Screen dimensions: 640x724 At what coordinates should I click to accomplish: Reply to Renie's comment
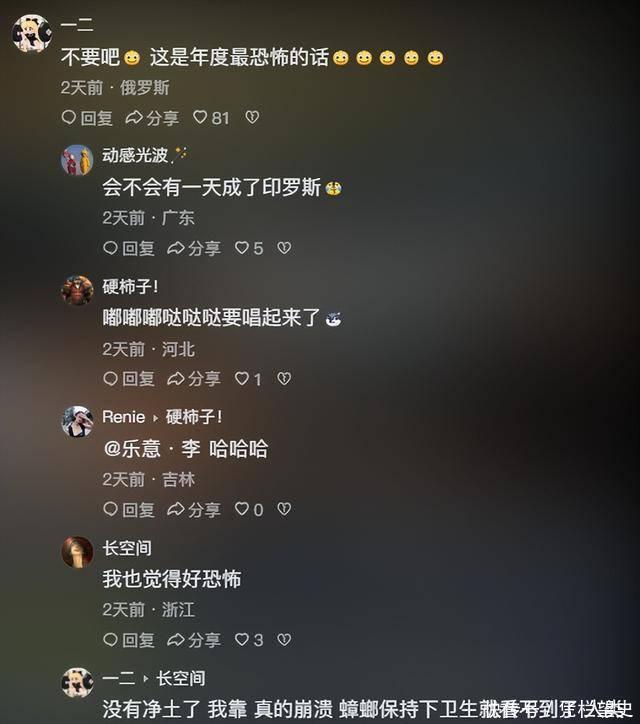[x=129, y=510]
